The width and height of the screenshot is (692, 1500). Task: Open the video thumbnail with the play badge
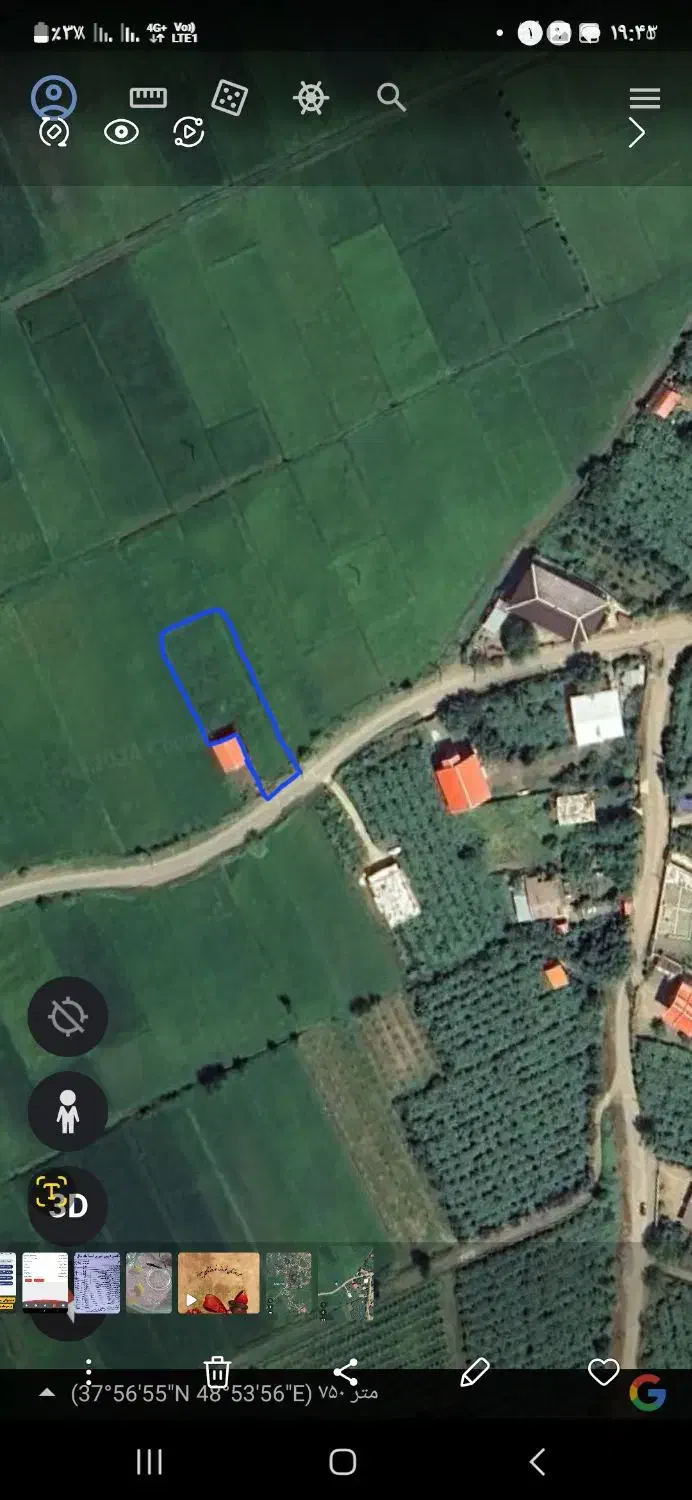218,1283
